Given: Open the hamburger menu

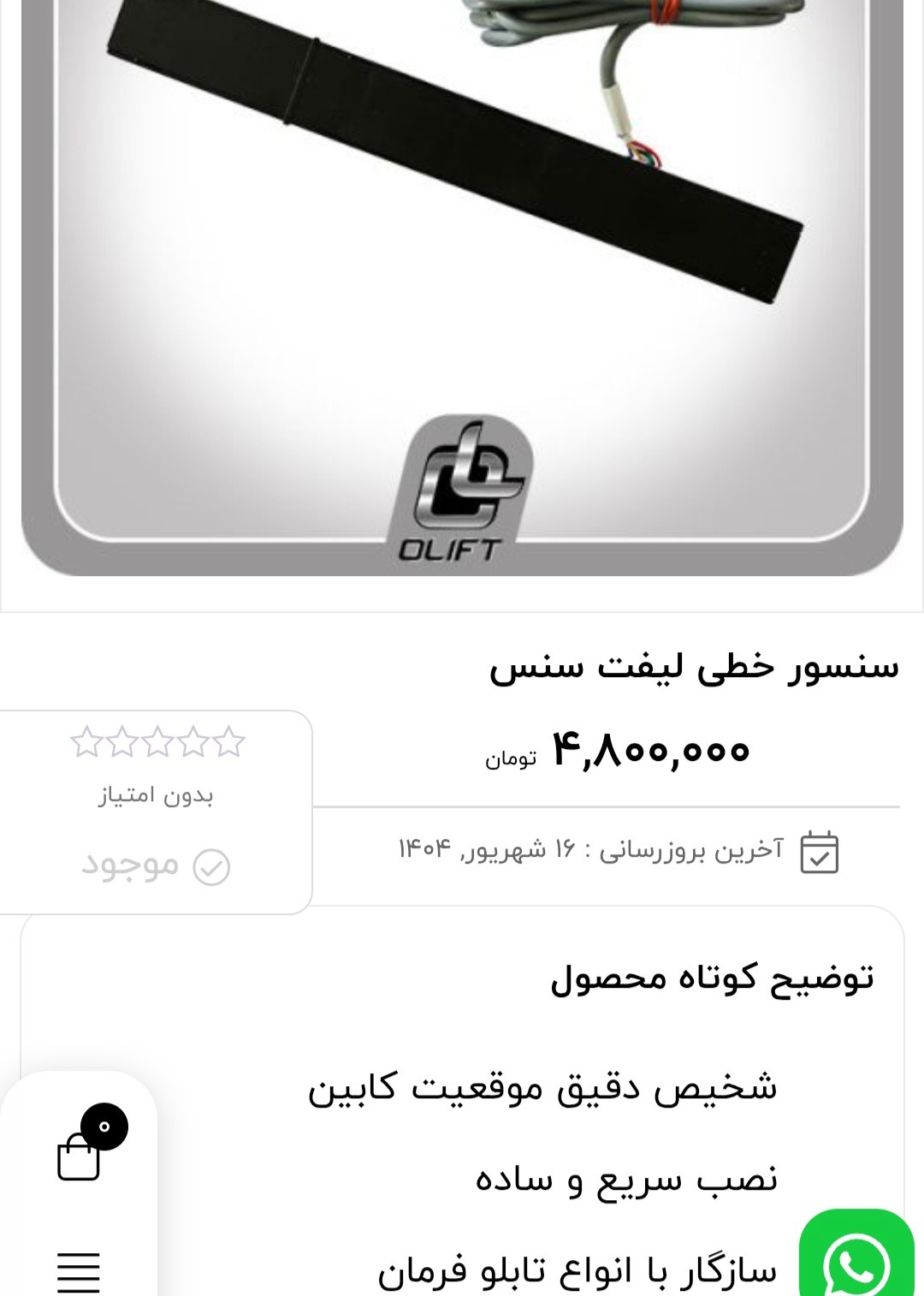Looking at the screenshot, I should tap(79, 1272).
